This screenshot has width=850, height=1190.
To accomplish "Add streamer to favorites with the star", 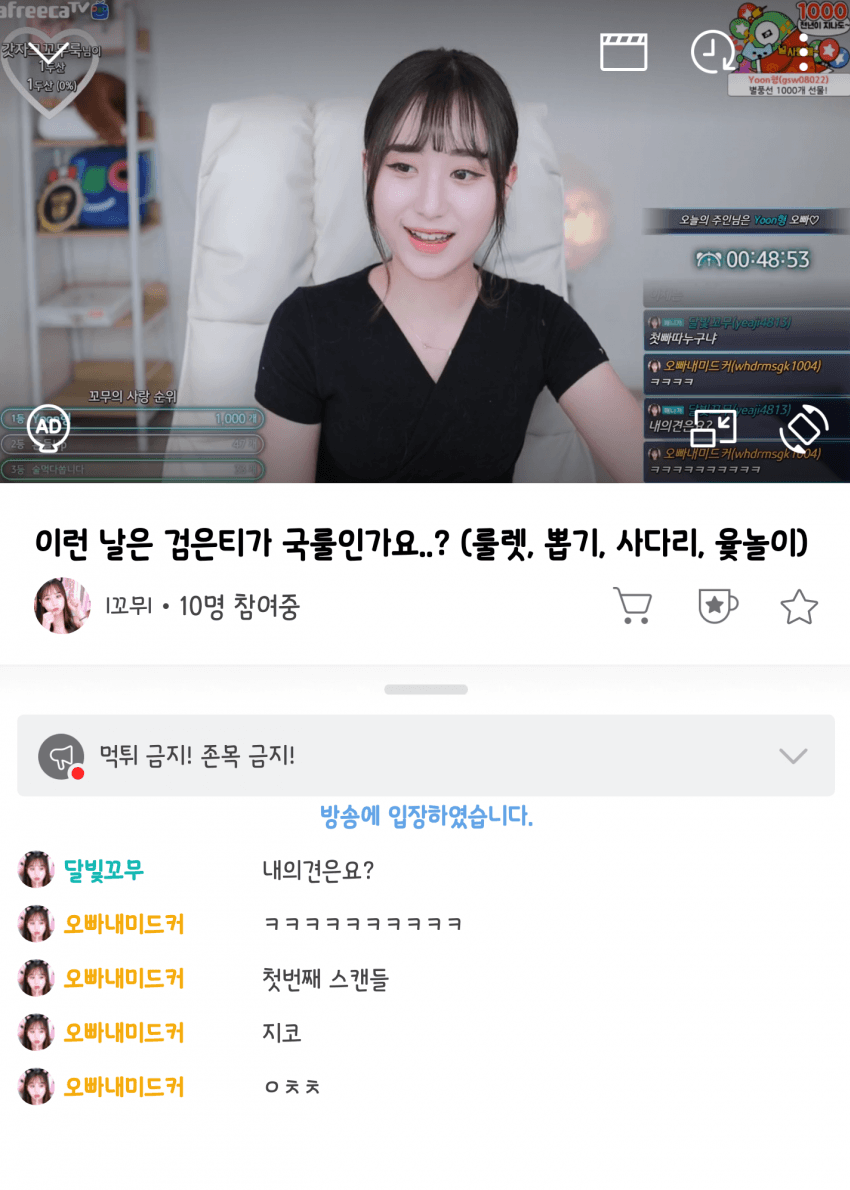I will (799, 607).
